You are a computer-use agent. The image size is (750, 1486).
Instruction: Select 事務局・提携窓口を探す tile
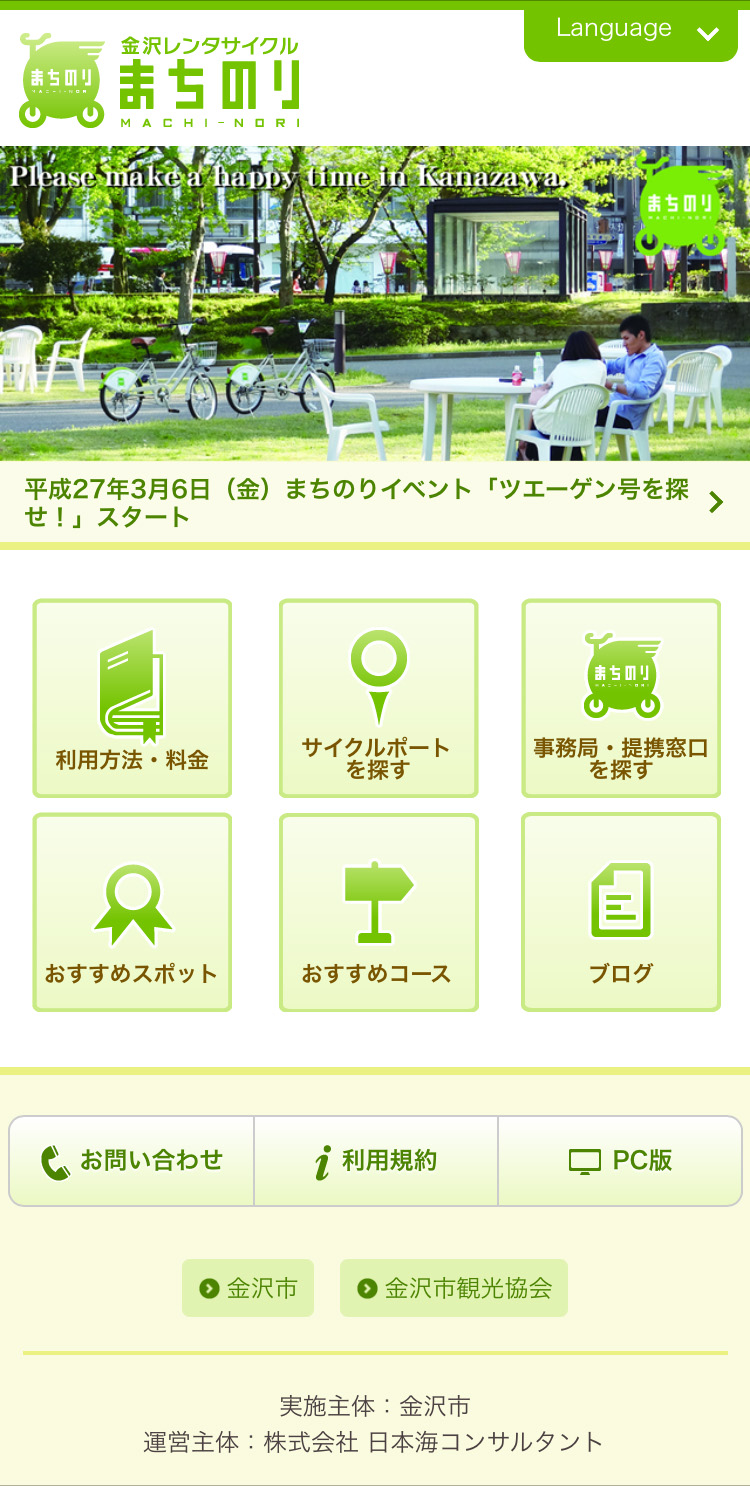click(621, 698)
